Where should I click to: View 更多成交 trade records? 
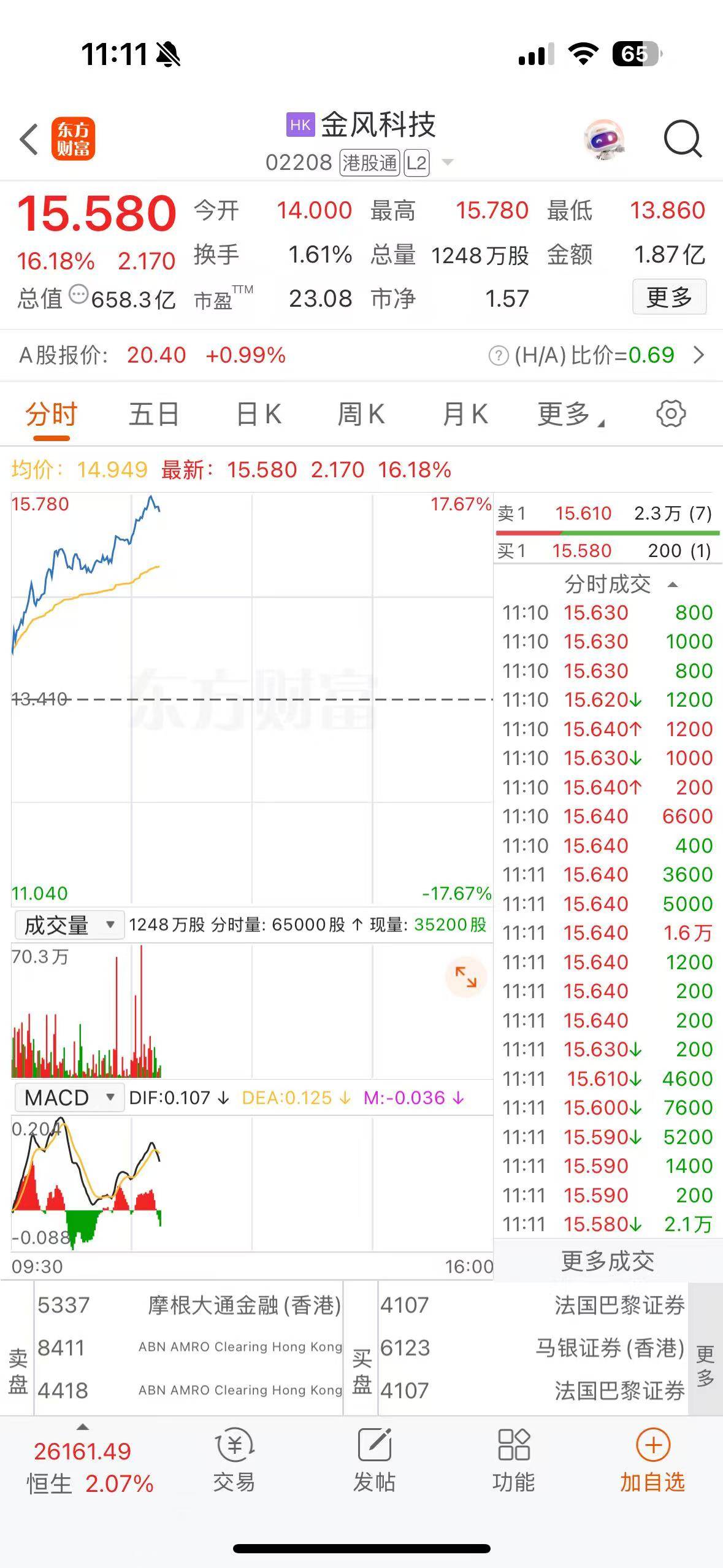(x=607, y=1262)
